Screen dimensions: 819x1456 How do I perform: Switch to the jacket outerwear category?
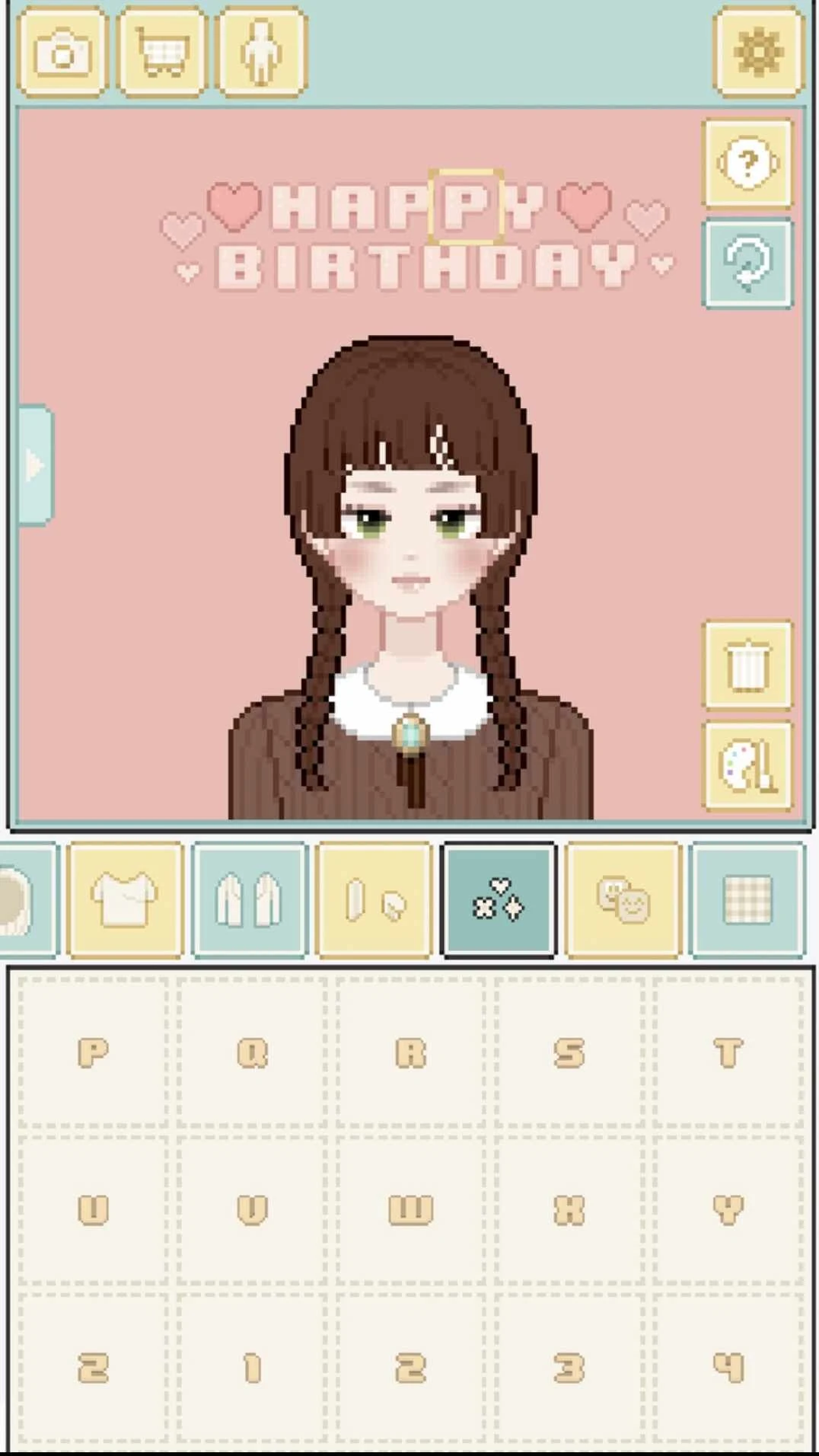pyautogui.click(x=249, y=899)
